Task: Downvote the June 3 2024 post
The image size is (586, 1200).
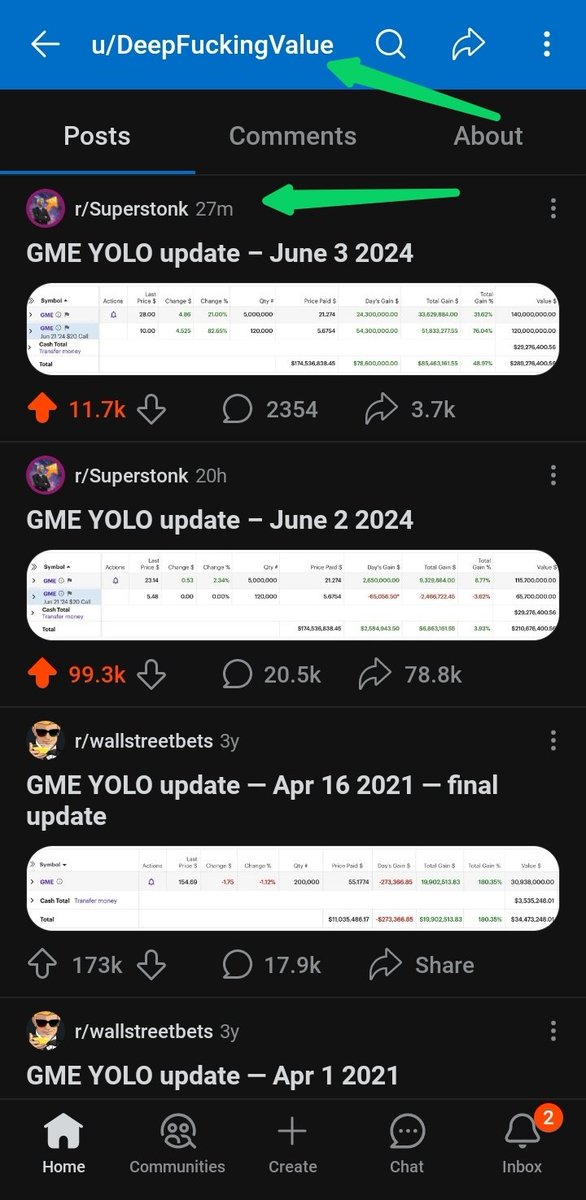Action: (x=150, y=409)
